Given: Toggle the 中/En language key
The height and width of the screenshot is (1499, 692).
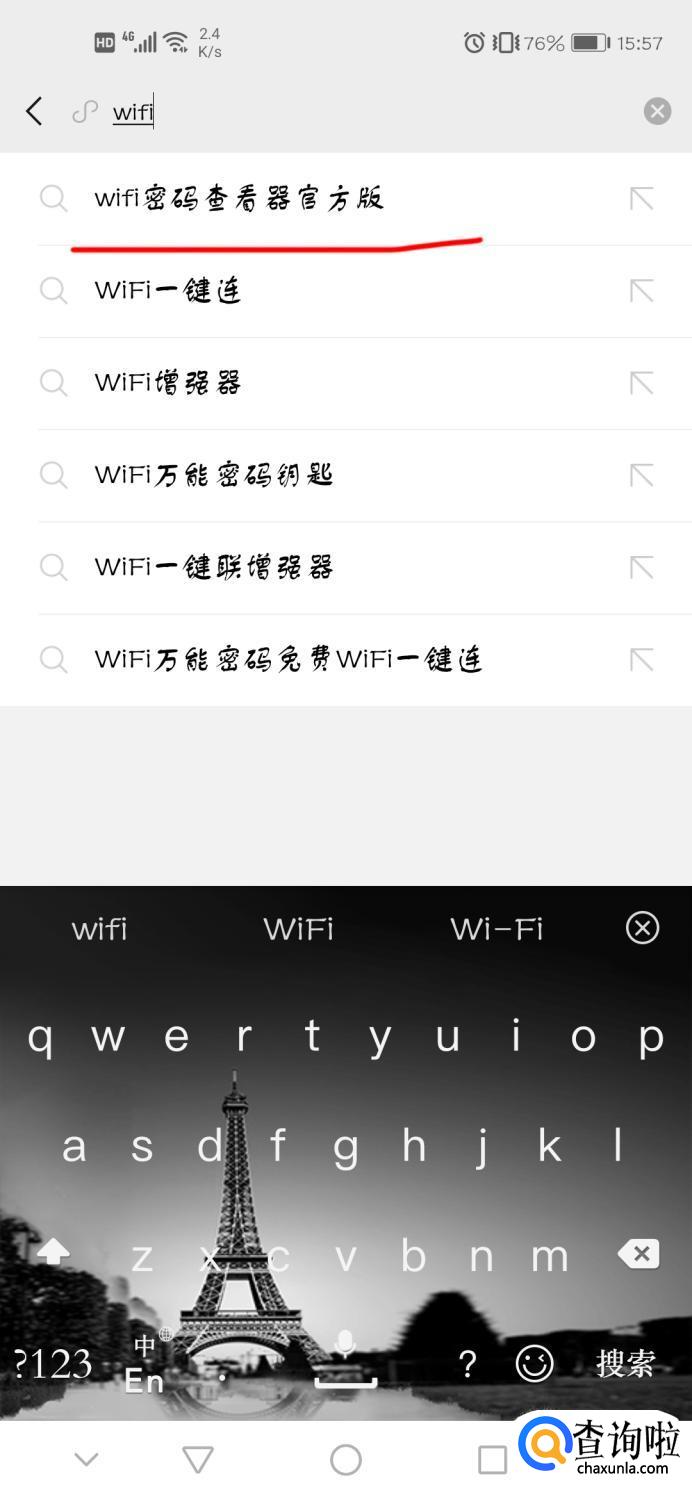Looking at the screenshot, I should coord(146,1363).
